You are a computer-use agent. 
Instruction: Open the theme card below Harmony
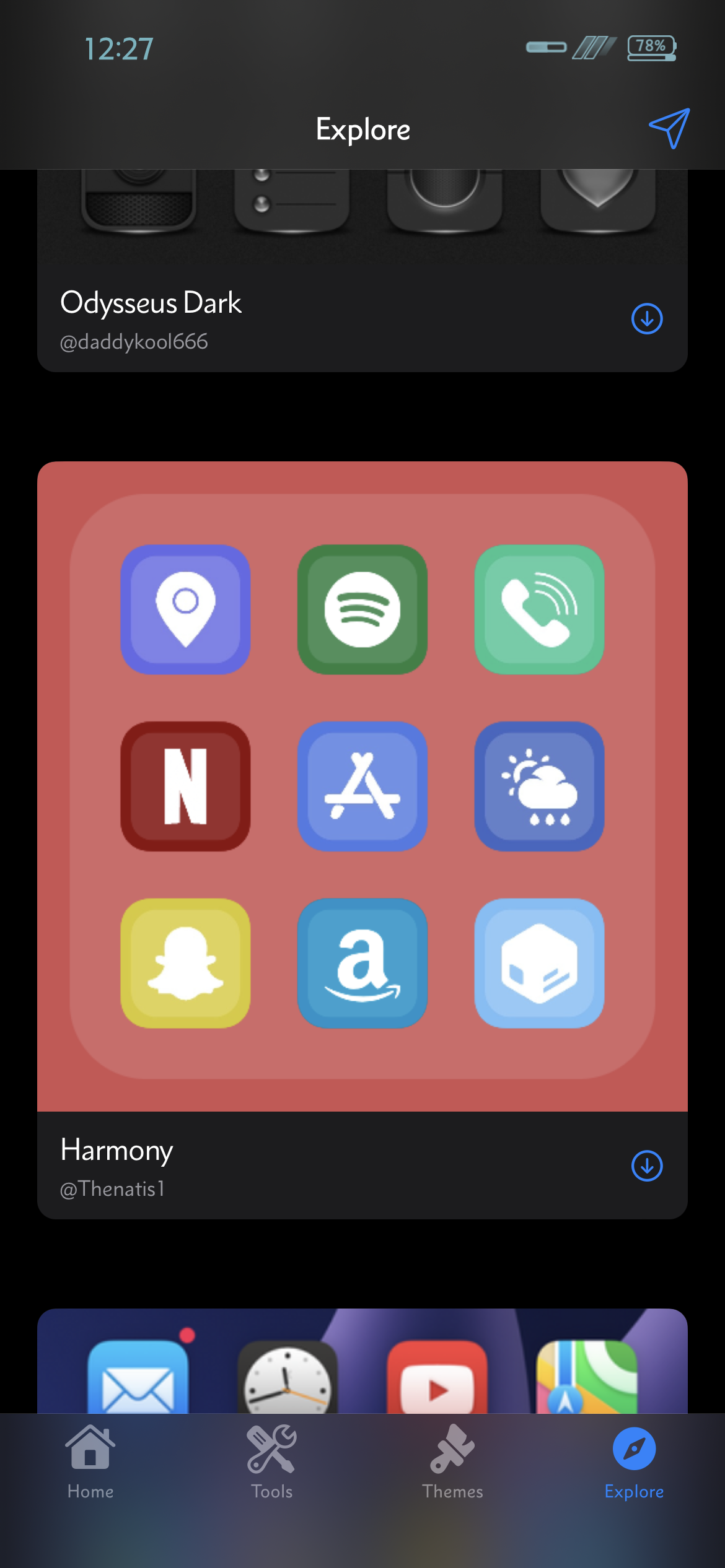[x=362, y=1361]
